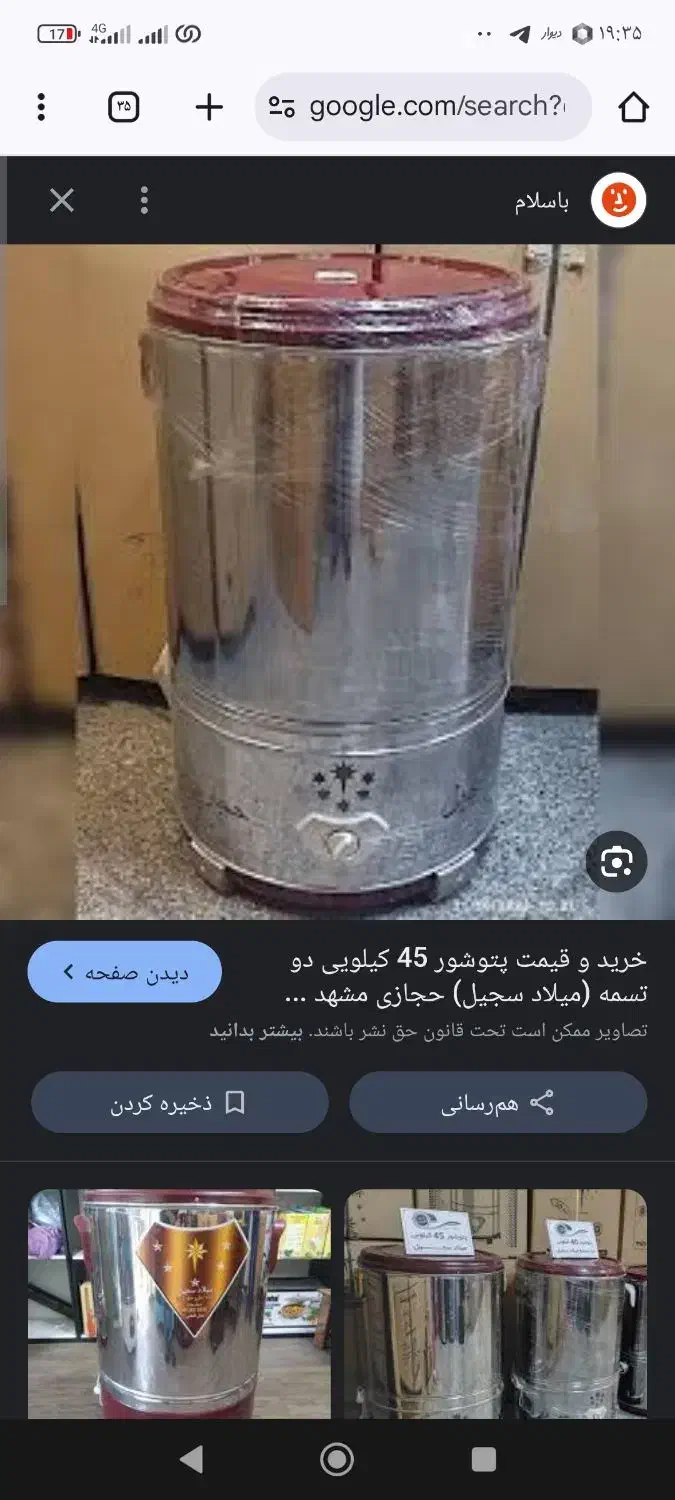Save the image with ذخیره کردن
This screenshot has width=675, height=1500.
click(x=180, y=1103)
